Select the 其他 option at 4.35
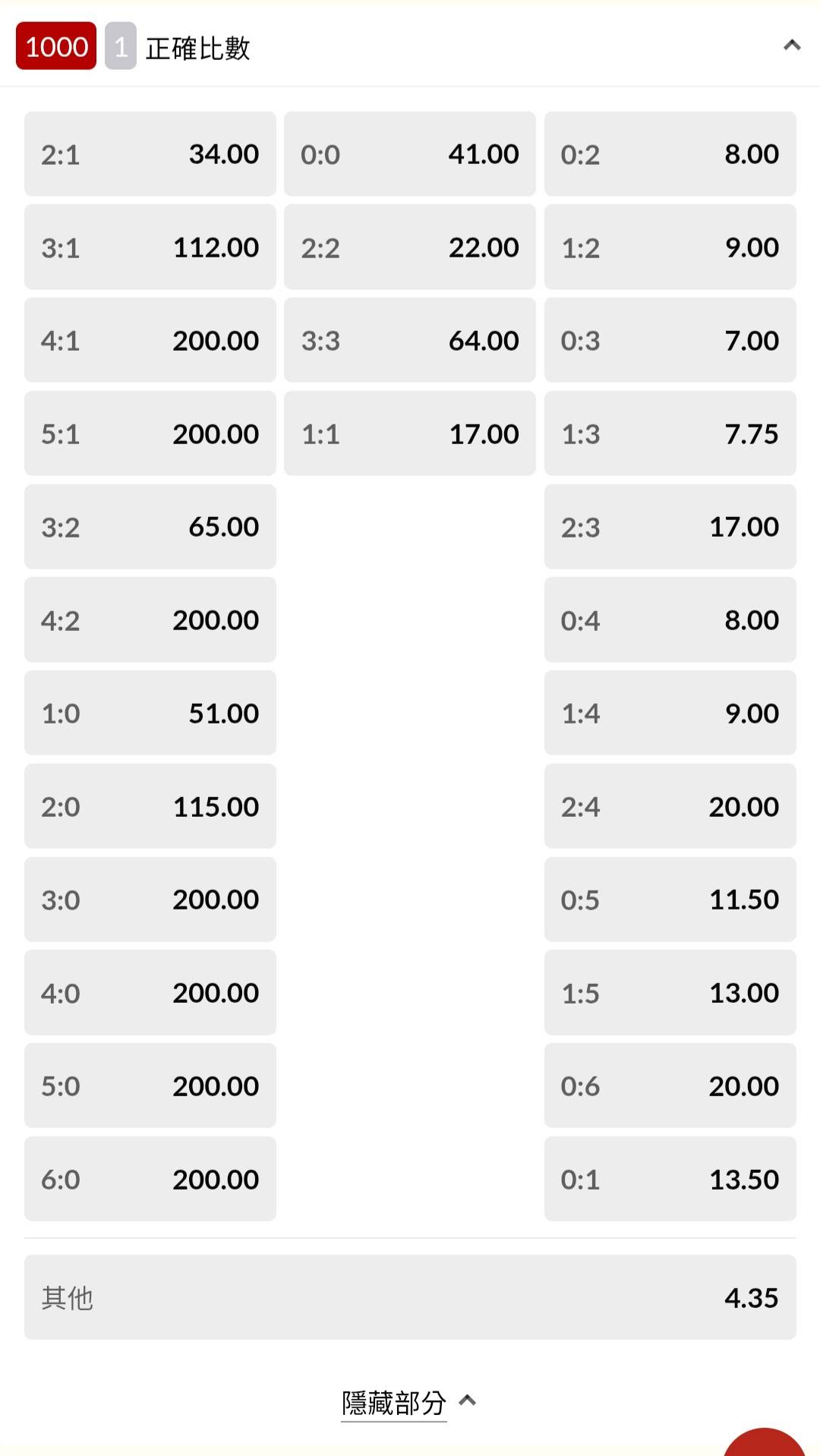 (410, 1297)
